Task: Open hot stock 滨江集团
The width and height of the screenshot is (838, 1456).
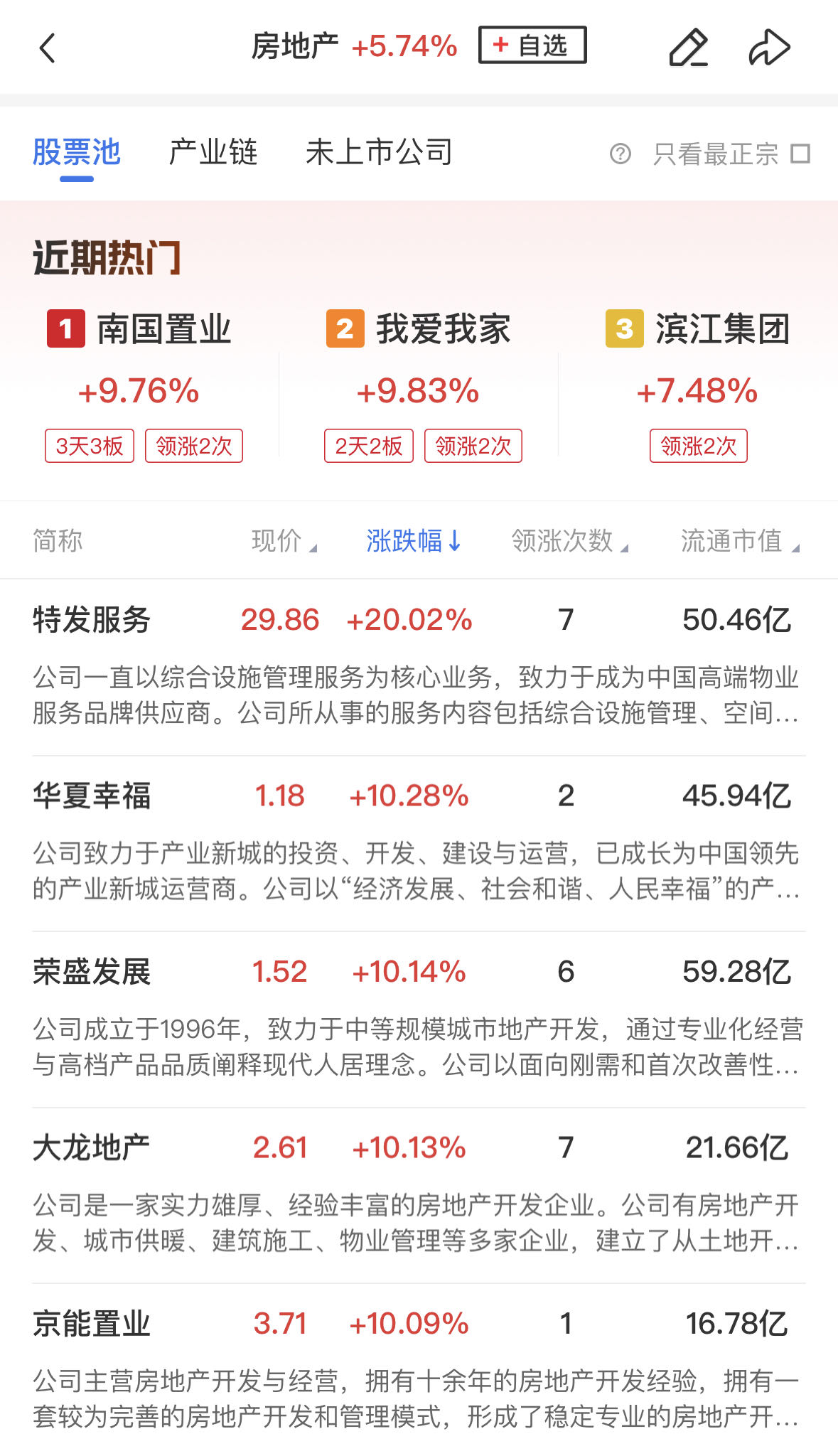Action: pyautogui.click(x=698, y=329)
